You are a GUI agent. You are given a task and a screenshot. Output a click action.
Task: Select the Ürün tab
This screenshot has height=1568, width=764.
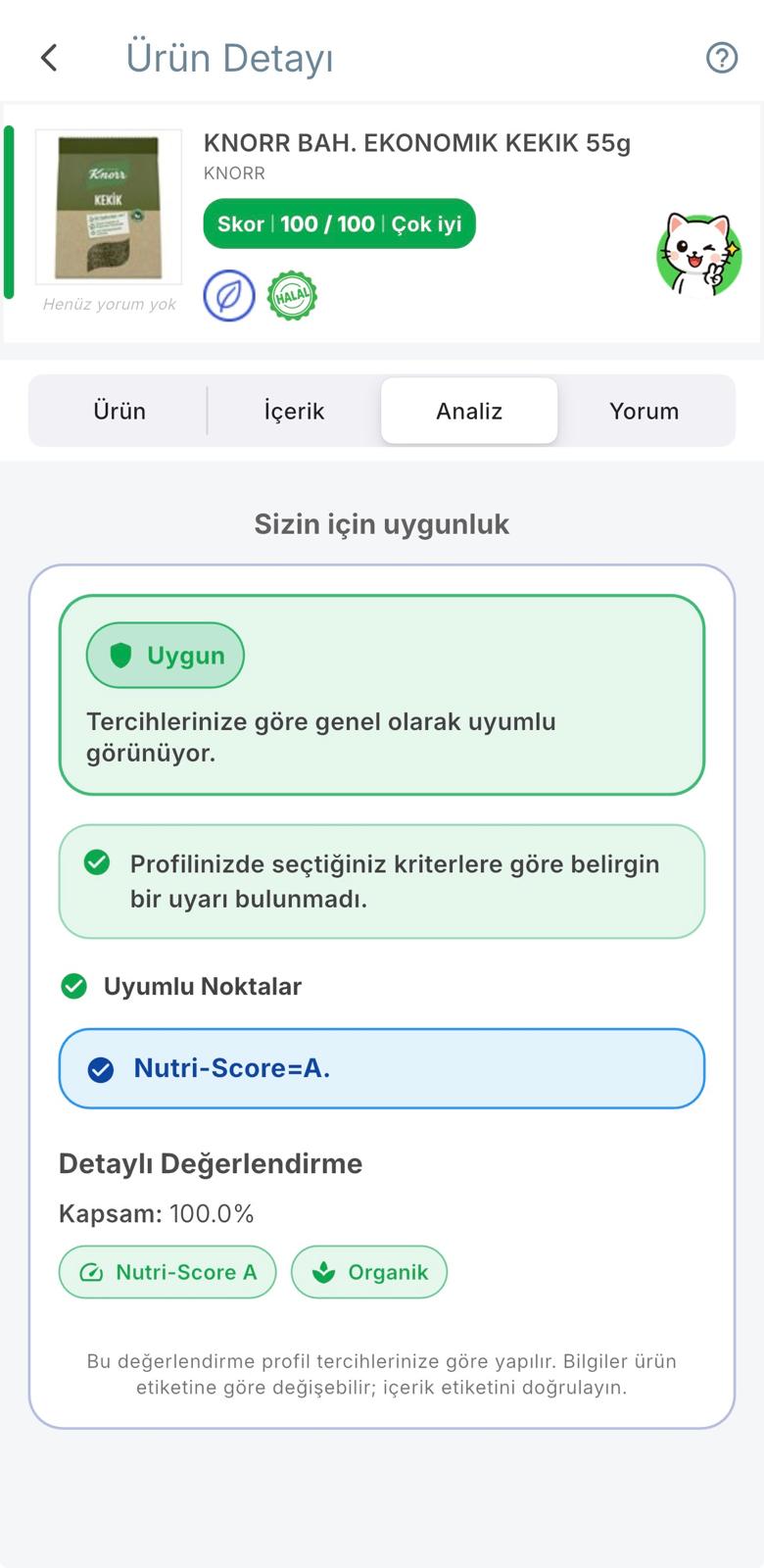[119, 411]
